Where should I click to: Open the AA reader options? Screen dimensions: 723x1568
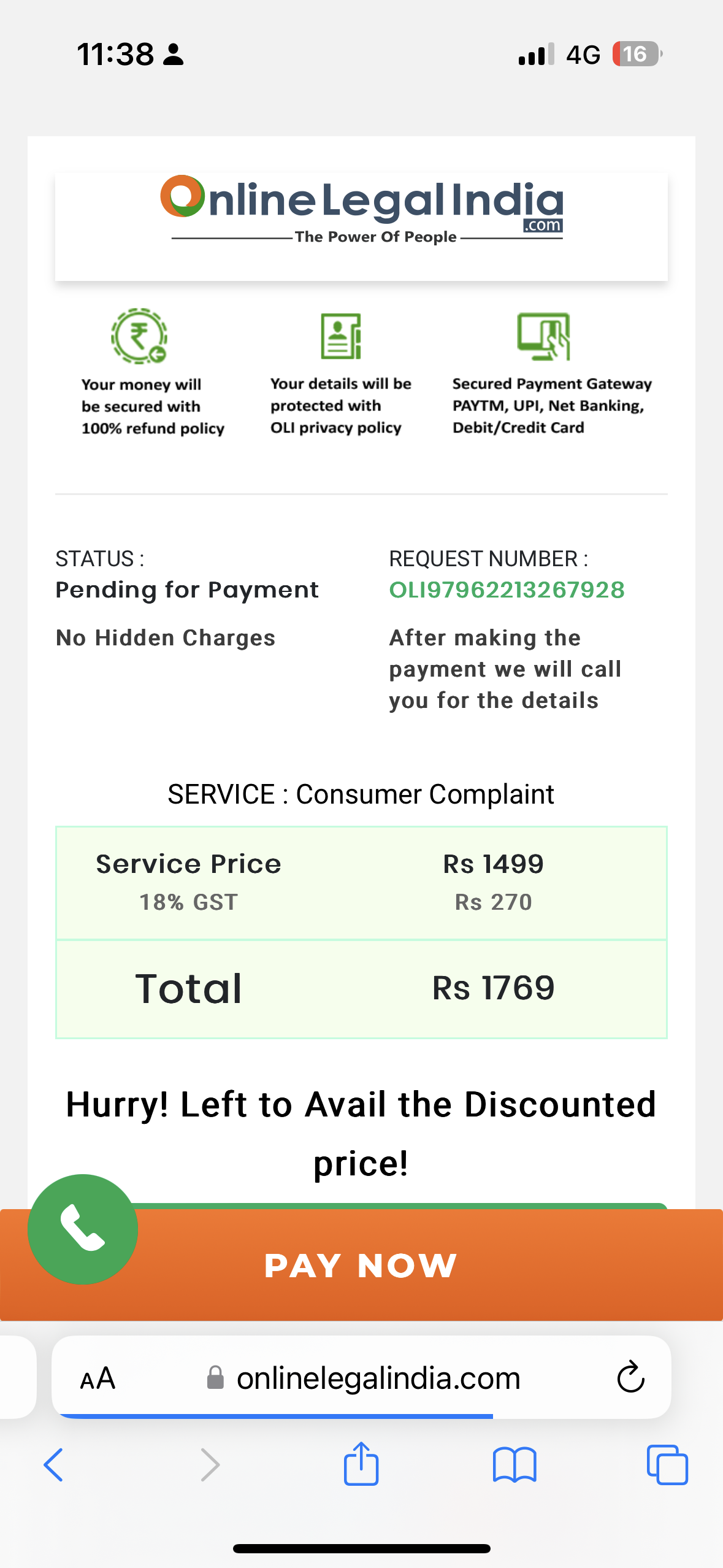pyautogui.click(x=98, y=1378)
